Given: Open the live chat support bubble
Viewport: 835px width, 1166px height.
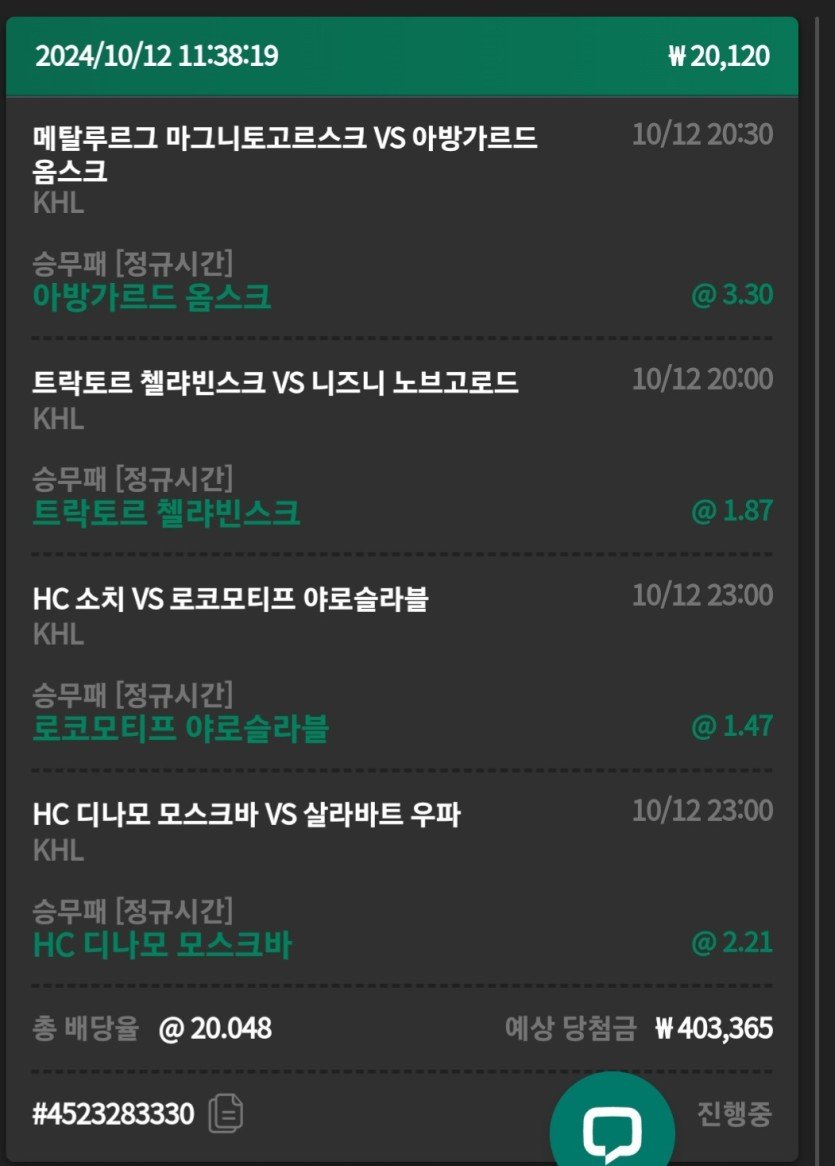Looking at the screenshot, I should coord(612,1127).
